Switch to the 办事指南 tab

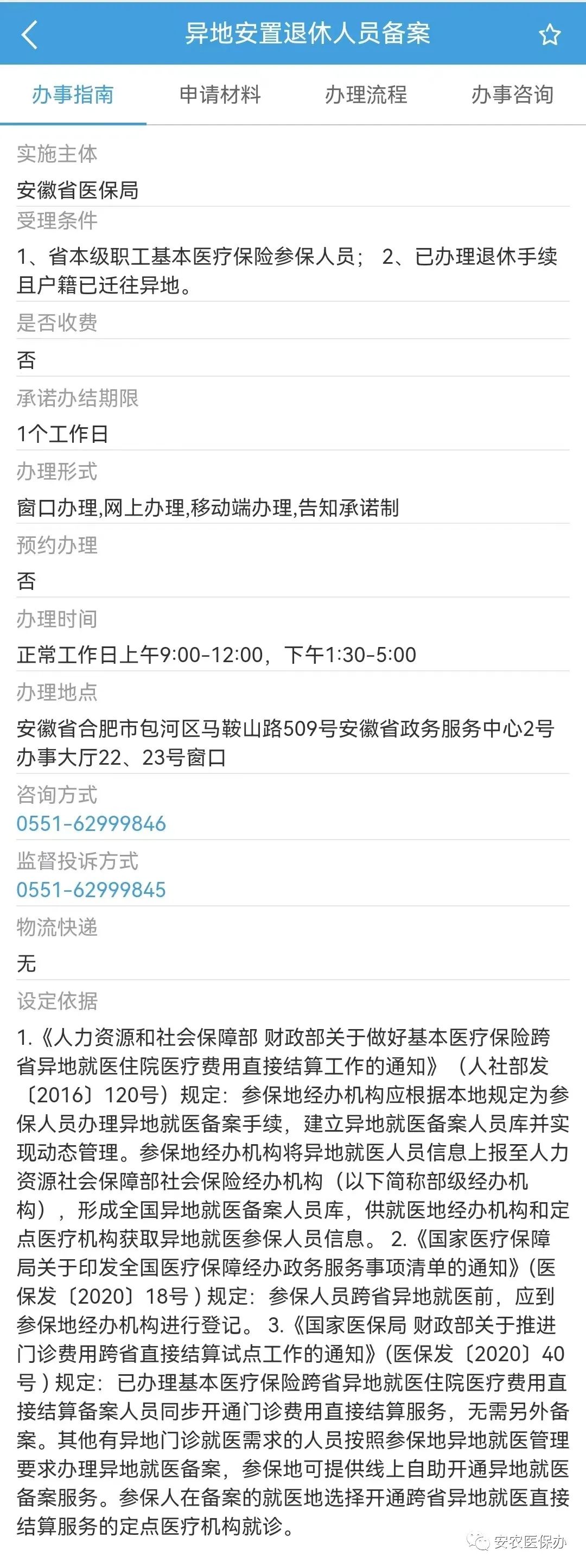[73, 94]
